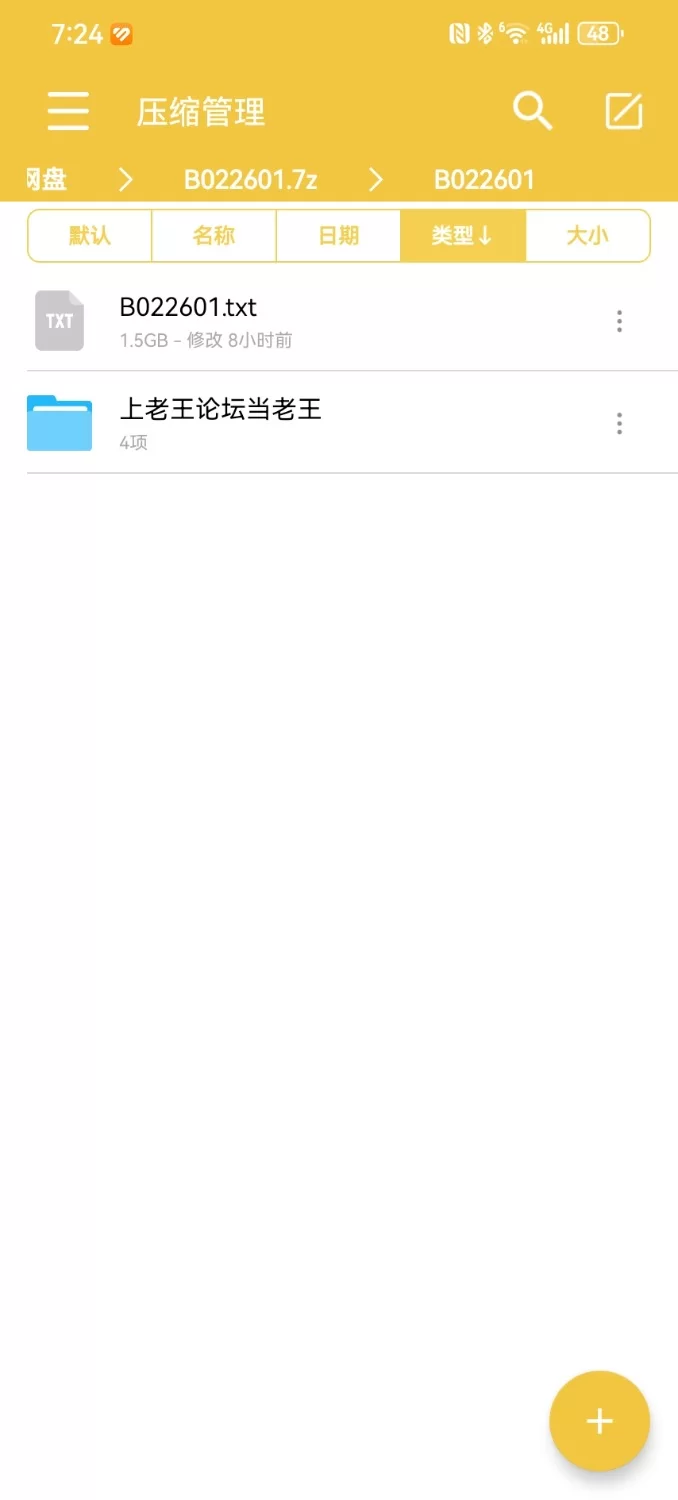Viewport: 678px width, 1500px height.
Task: Tap the plus floating action button
Action: pyautogui.click(x=599, y=1421)
